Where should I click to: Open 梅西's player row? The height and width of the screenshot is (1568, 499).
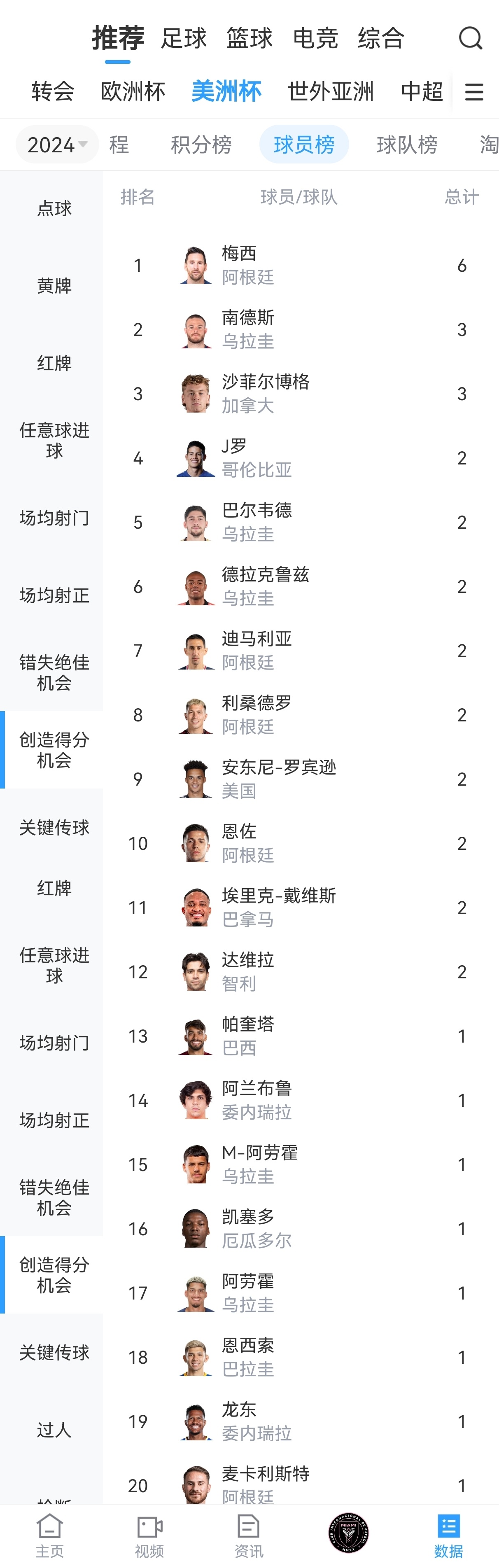pos(298,266)
